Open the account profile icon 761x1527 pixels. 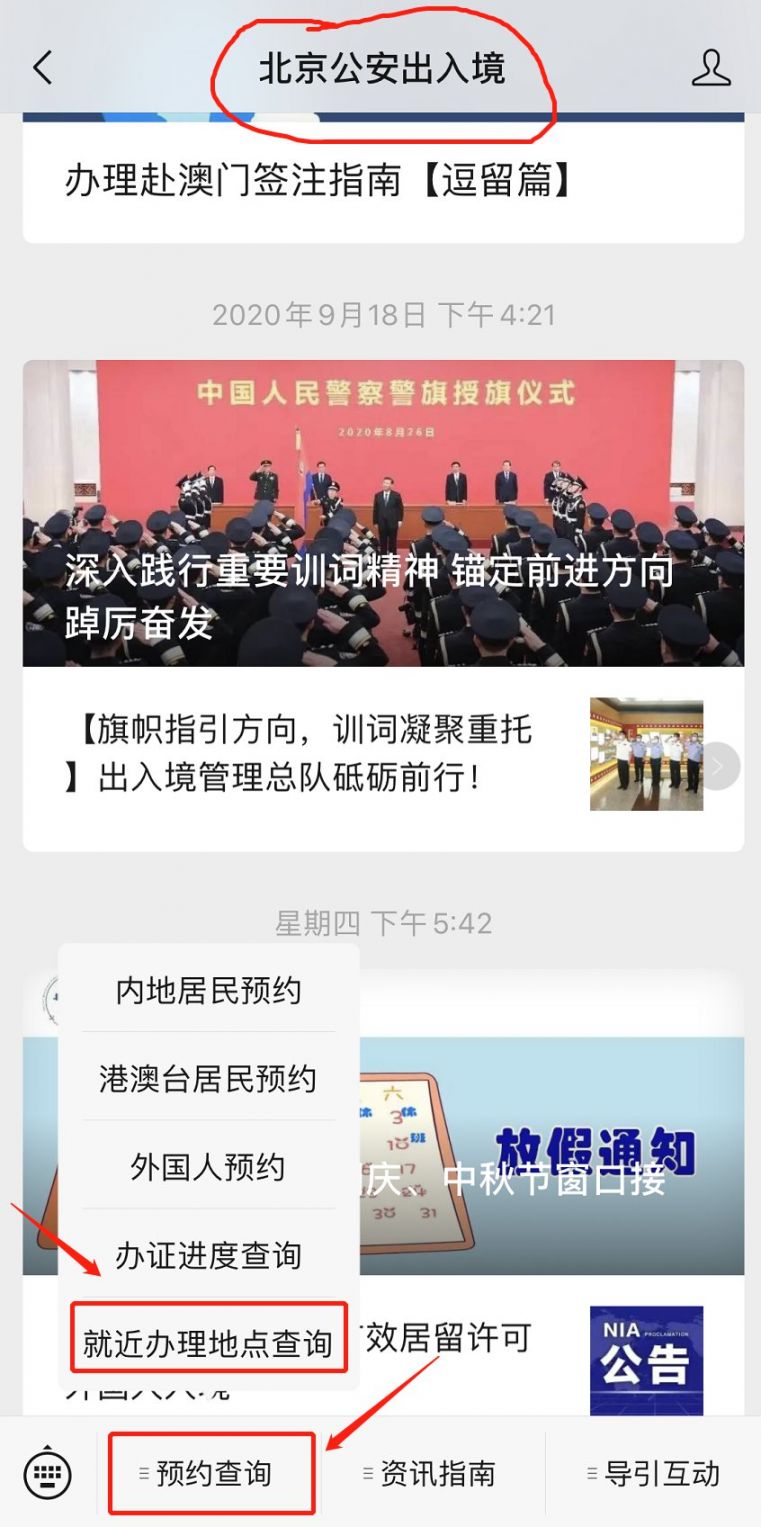(711, 68)
